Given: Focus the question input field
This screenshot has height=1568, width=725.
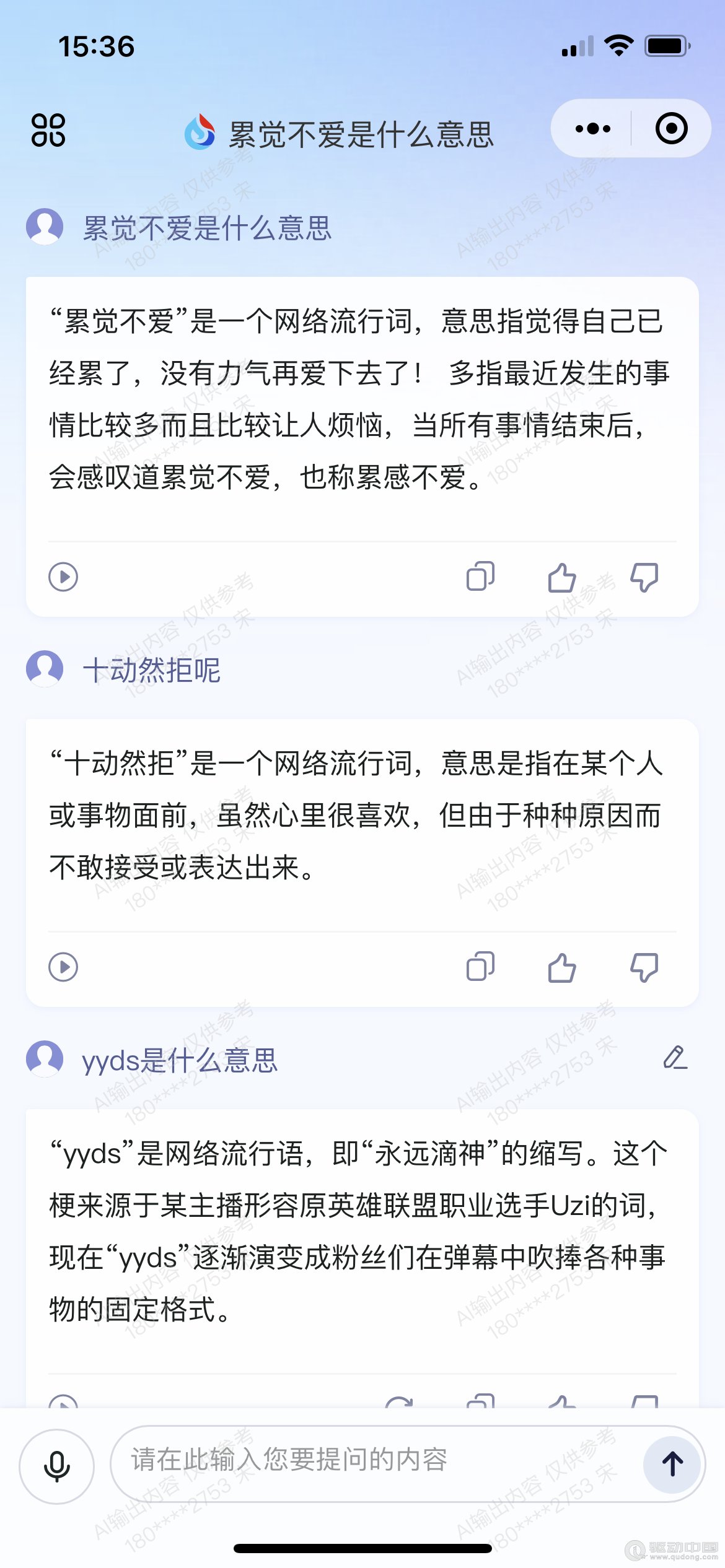Looking at the screenshot, I should pos(372,1461).
